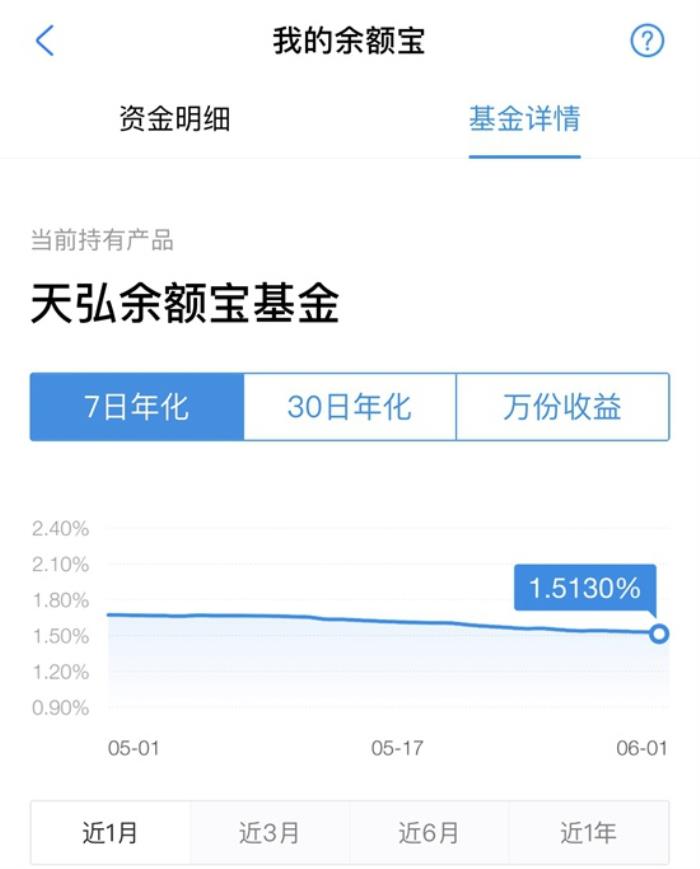Show the 7日年化 chart
The height and width of the screenshot is (869, 700).
tap(137, 407)
